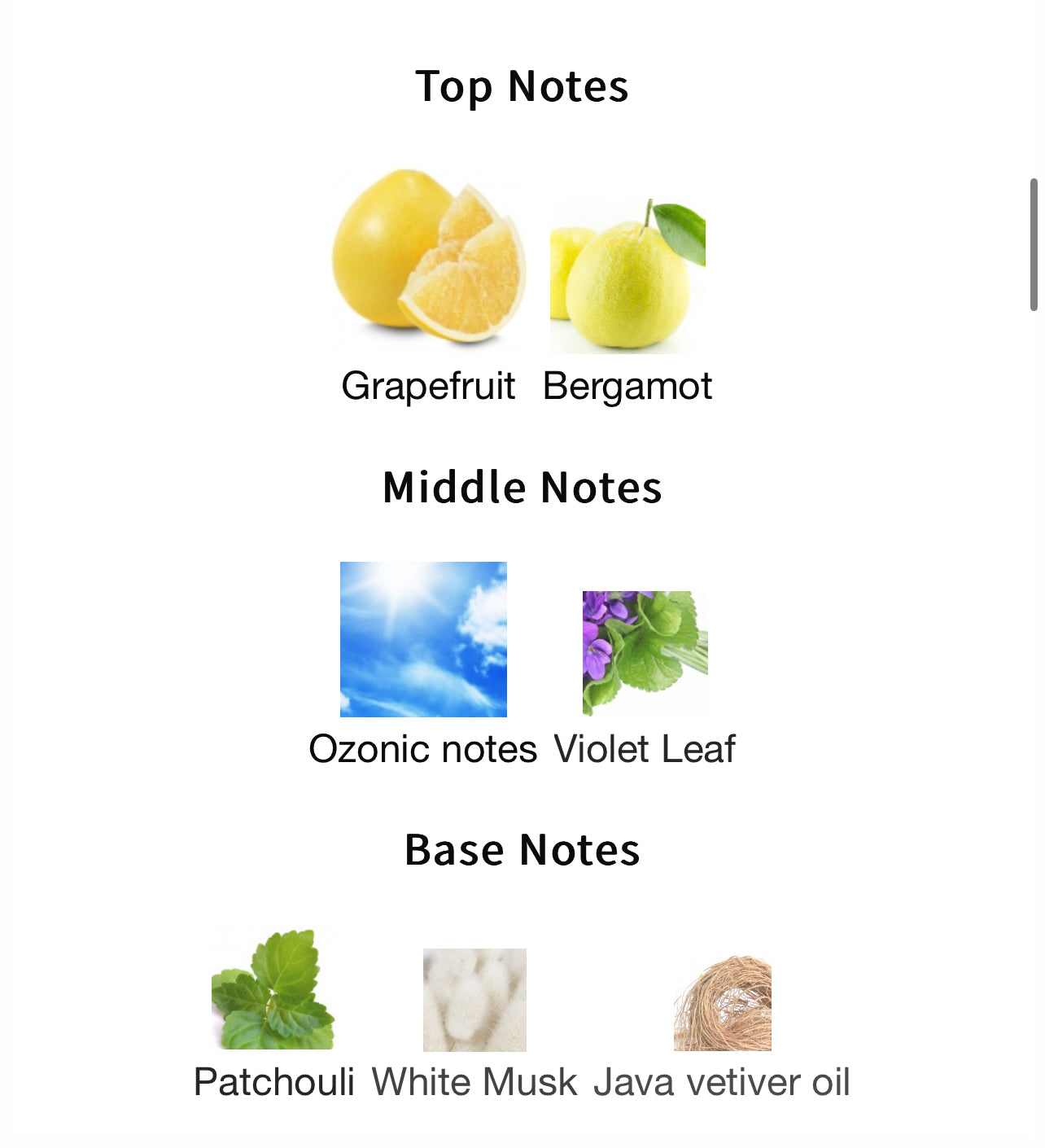View the White Musk note
The height and width of the screenshot is (1148, 1045).
click(x=474, y=1000)
